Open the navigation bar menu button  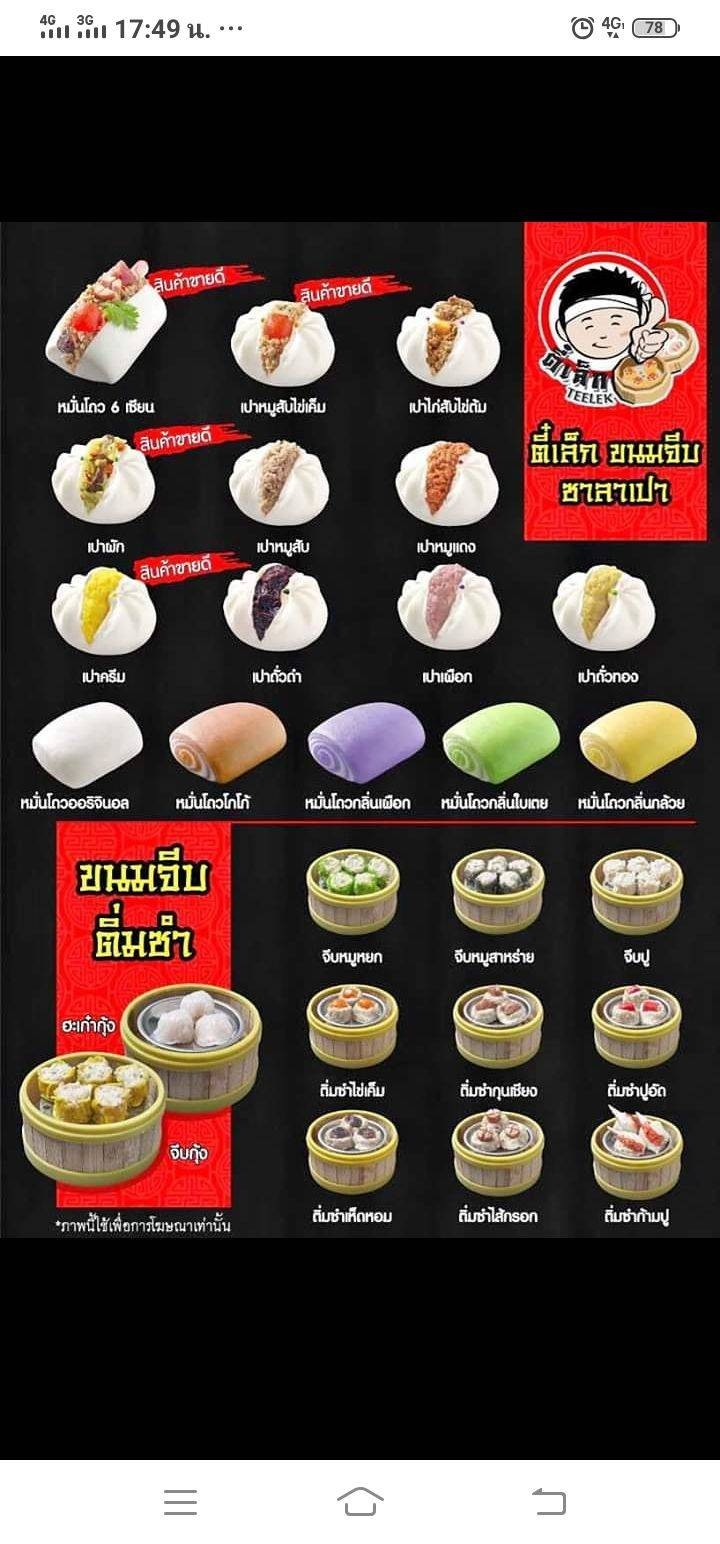[x=180, y=1501]
